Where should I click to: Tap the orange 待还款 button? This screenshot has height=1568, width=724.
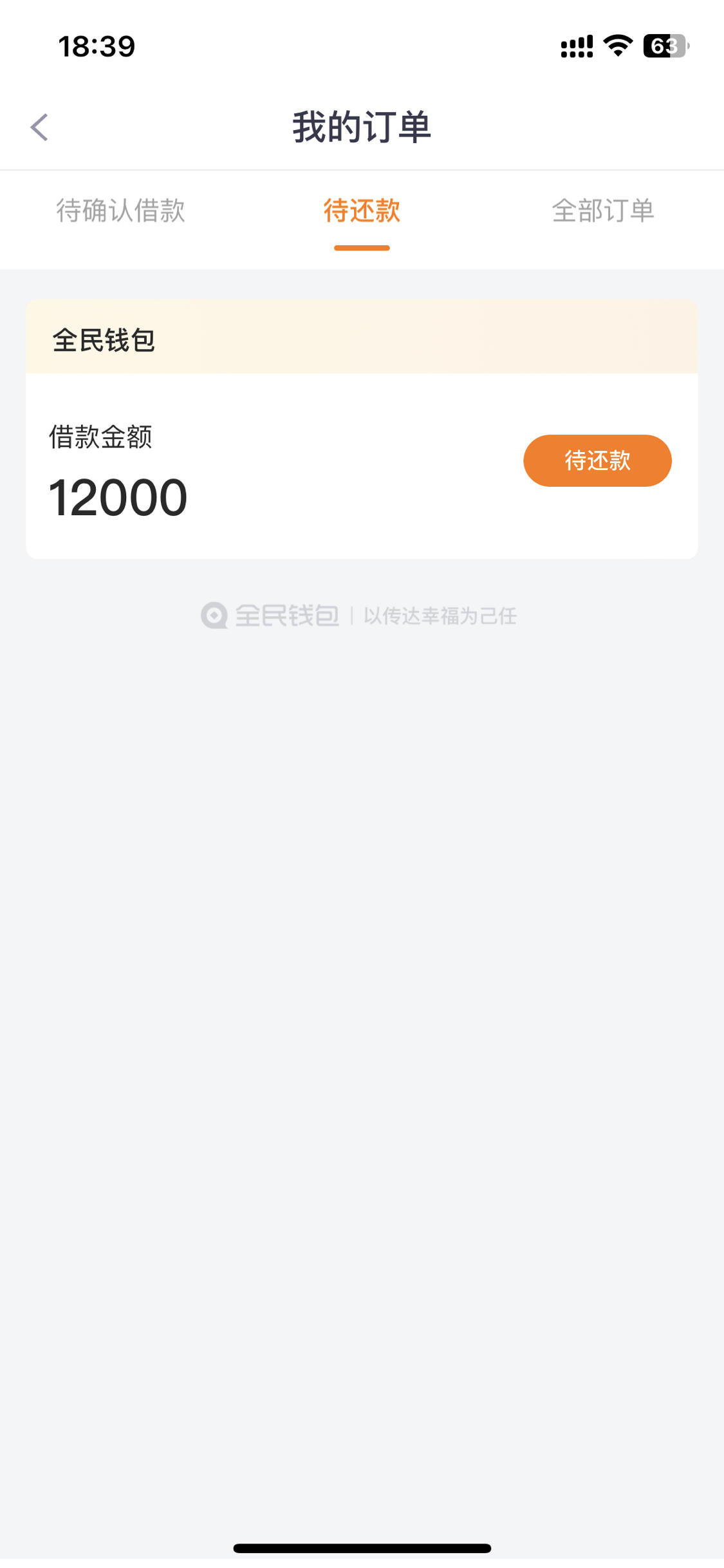[597, 460]
